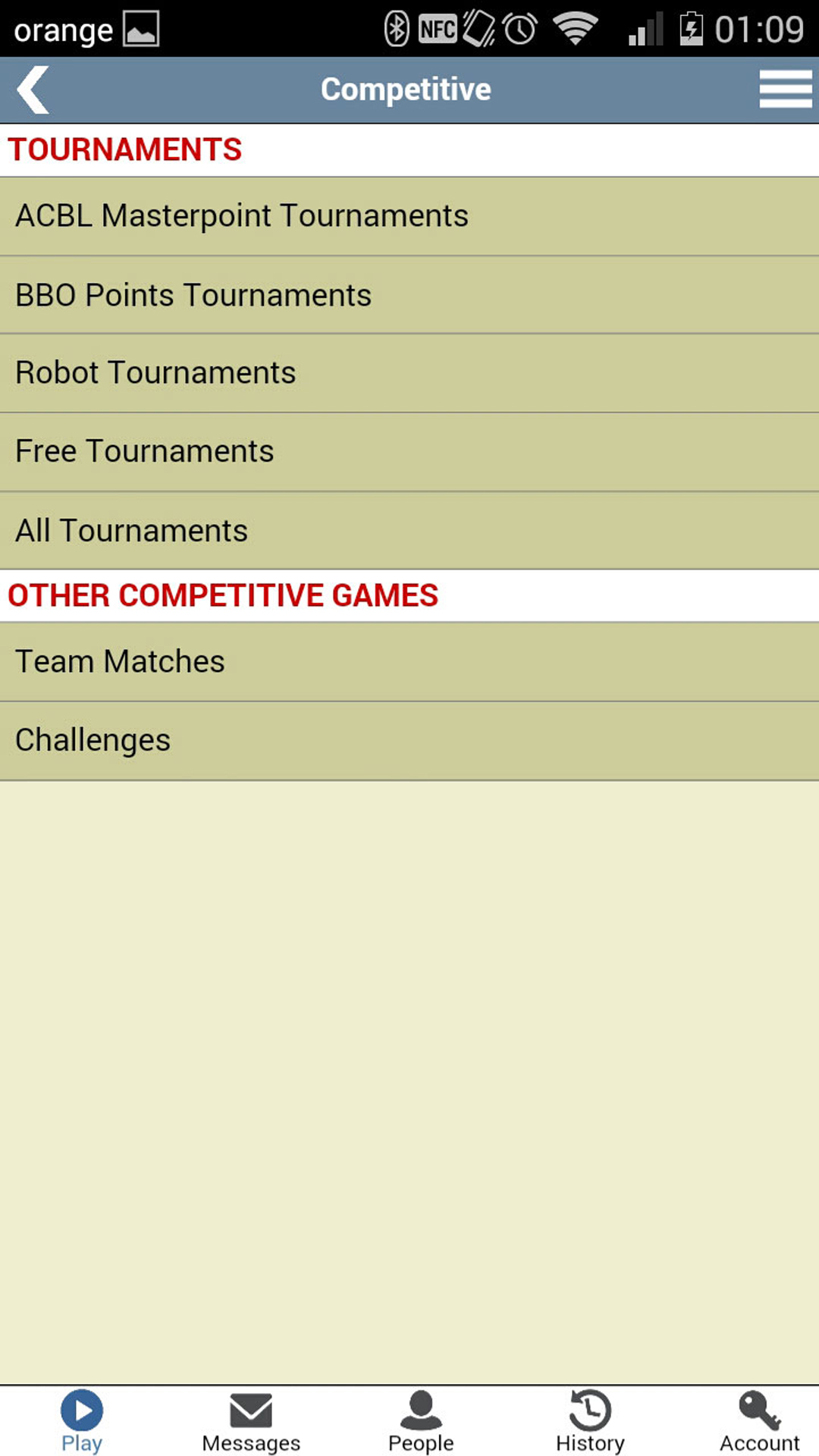Tap the Challenges row
Image resolution: width=819 pixels, height=1456 pixels.
point(409,741)
